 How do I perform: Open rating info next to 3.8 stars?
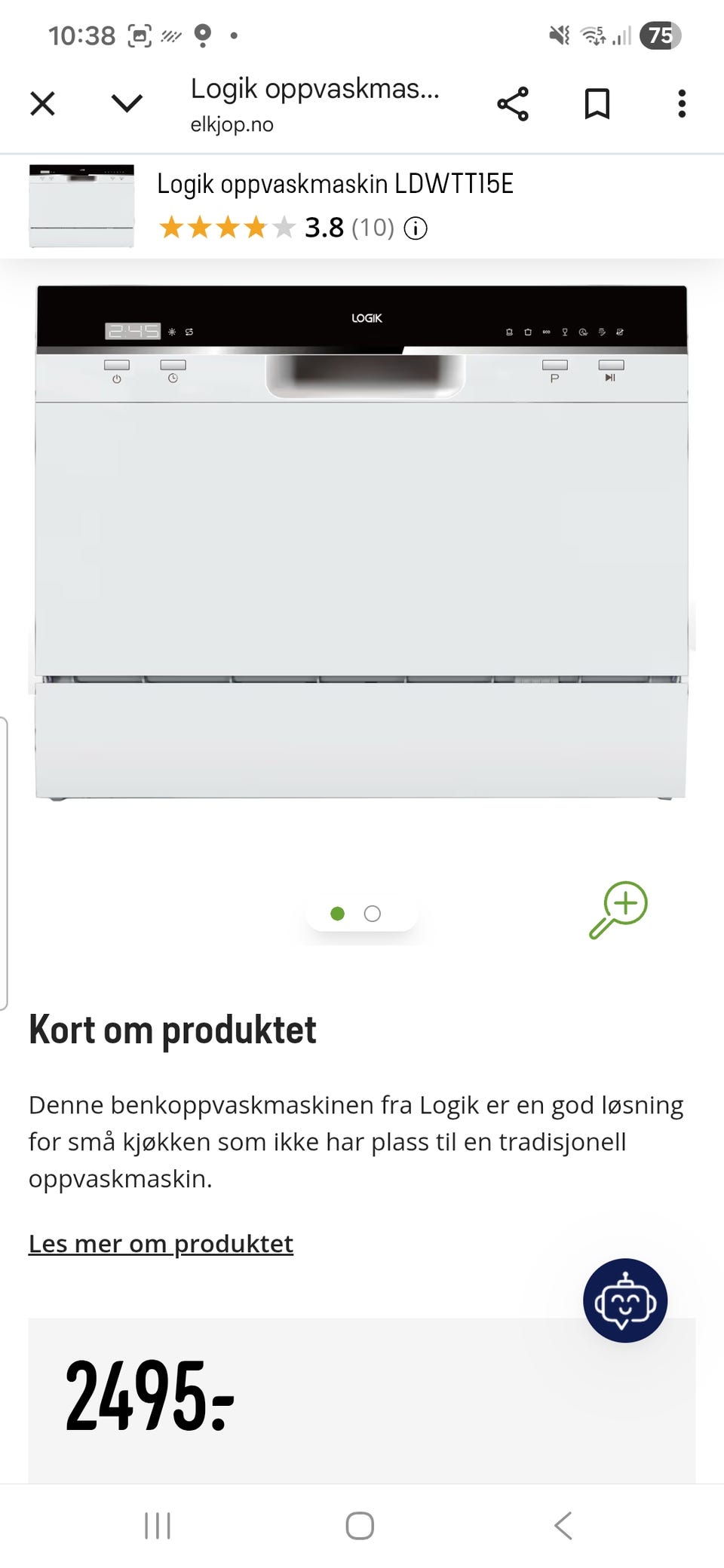(416, 228)
